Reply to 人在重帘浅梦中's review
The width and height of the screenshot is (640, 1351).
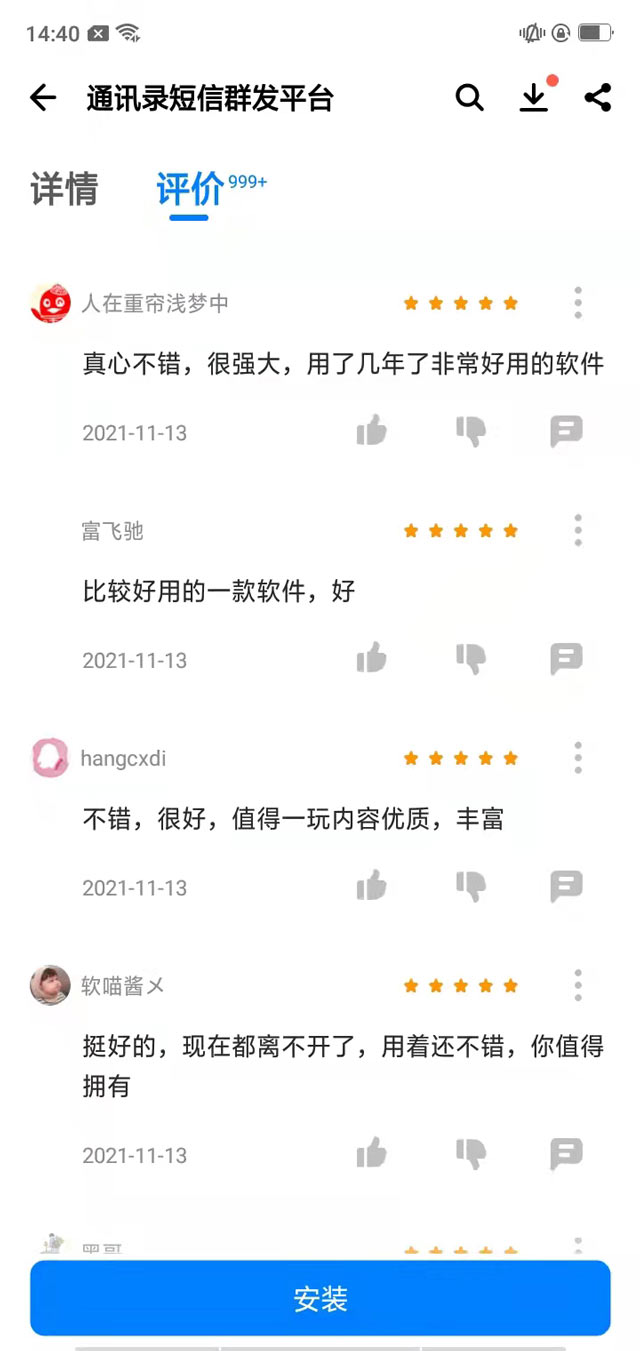[566, 432]
